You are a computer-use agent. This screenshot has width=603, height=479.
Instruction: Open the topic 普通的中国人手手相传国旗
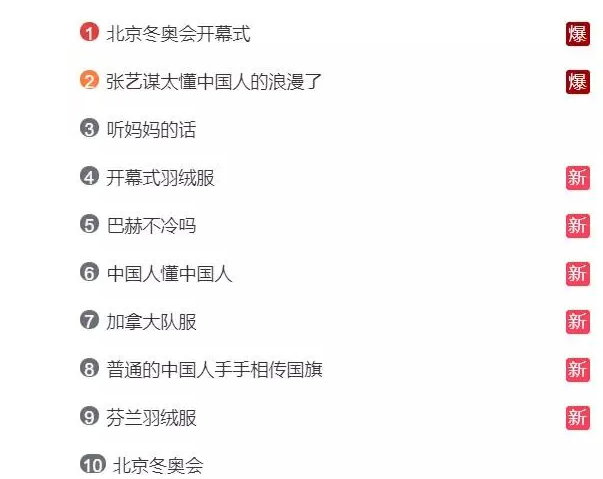pos(214,370)
